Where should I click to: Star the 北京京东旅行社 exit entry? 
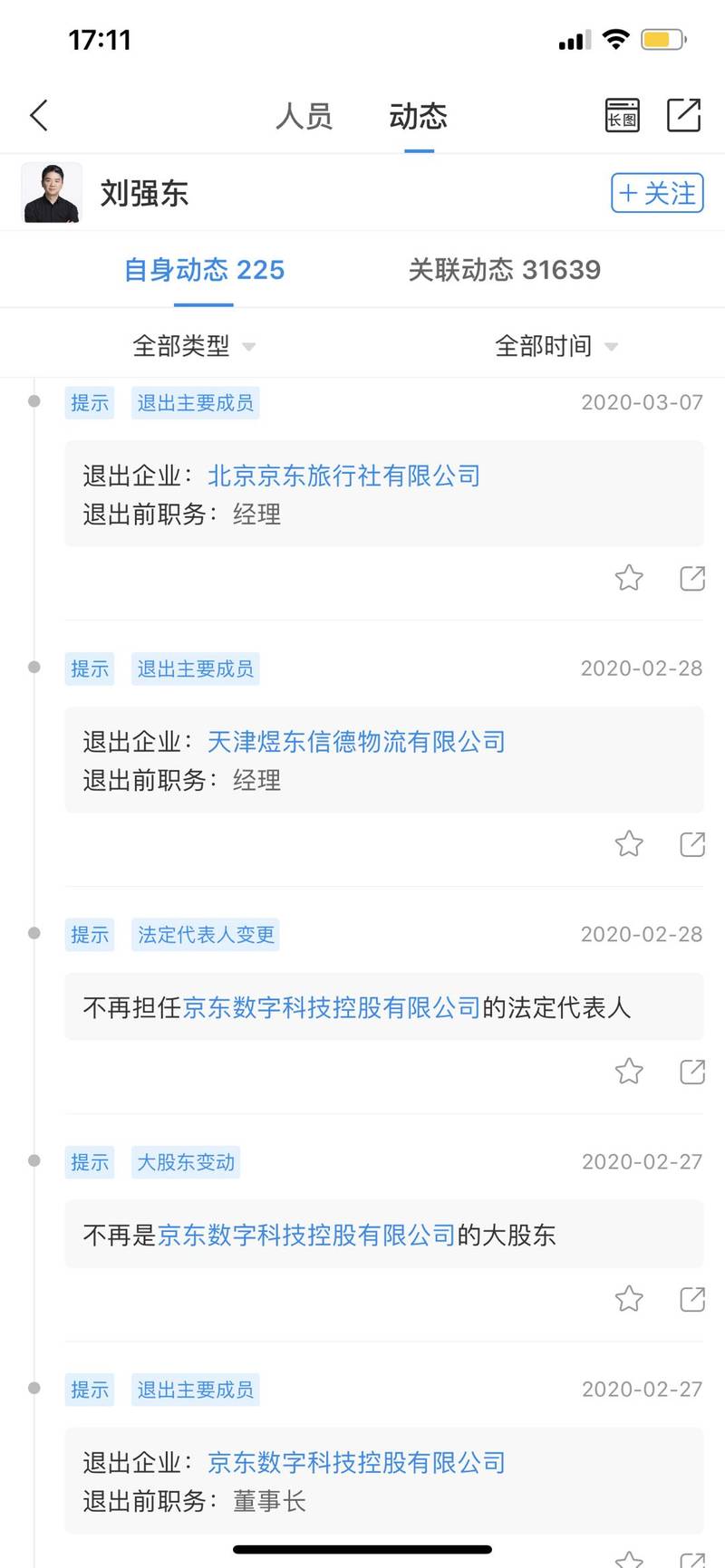629,578
